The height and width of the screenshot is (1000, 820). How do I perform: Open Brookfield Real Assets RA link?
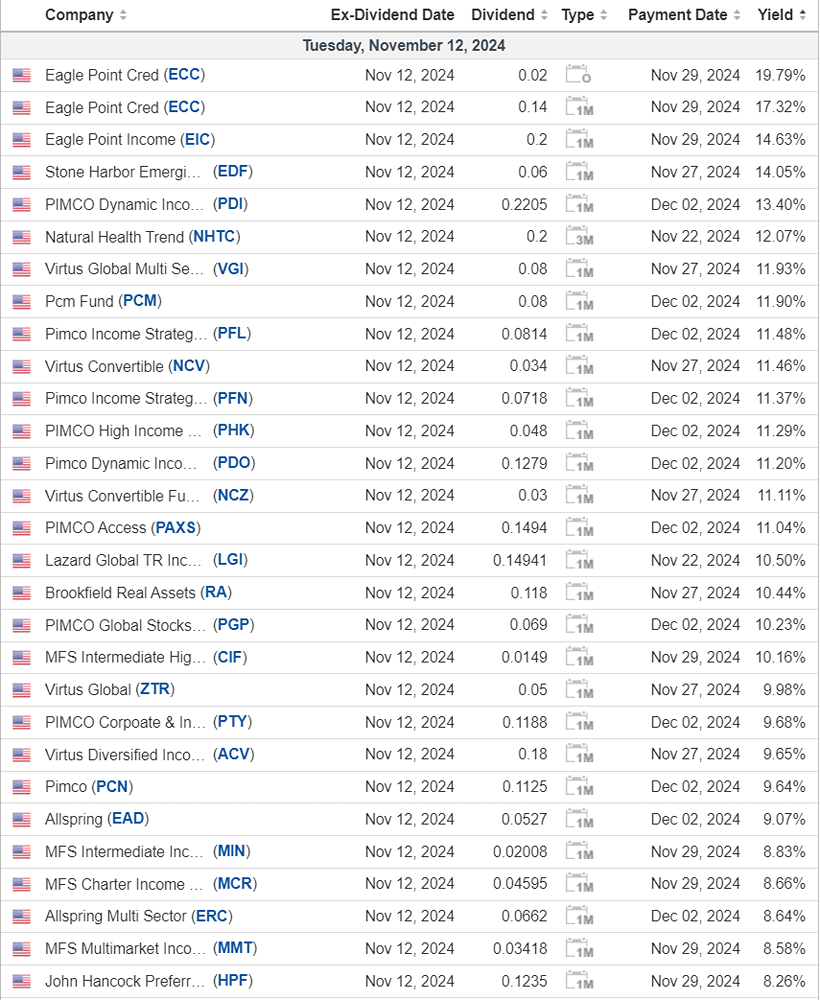coord(216,592)
